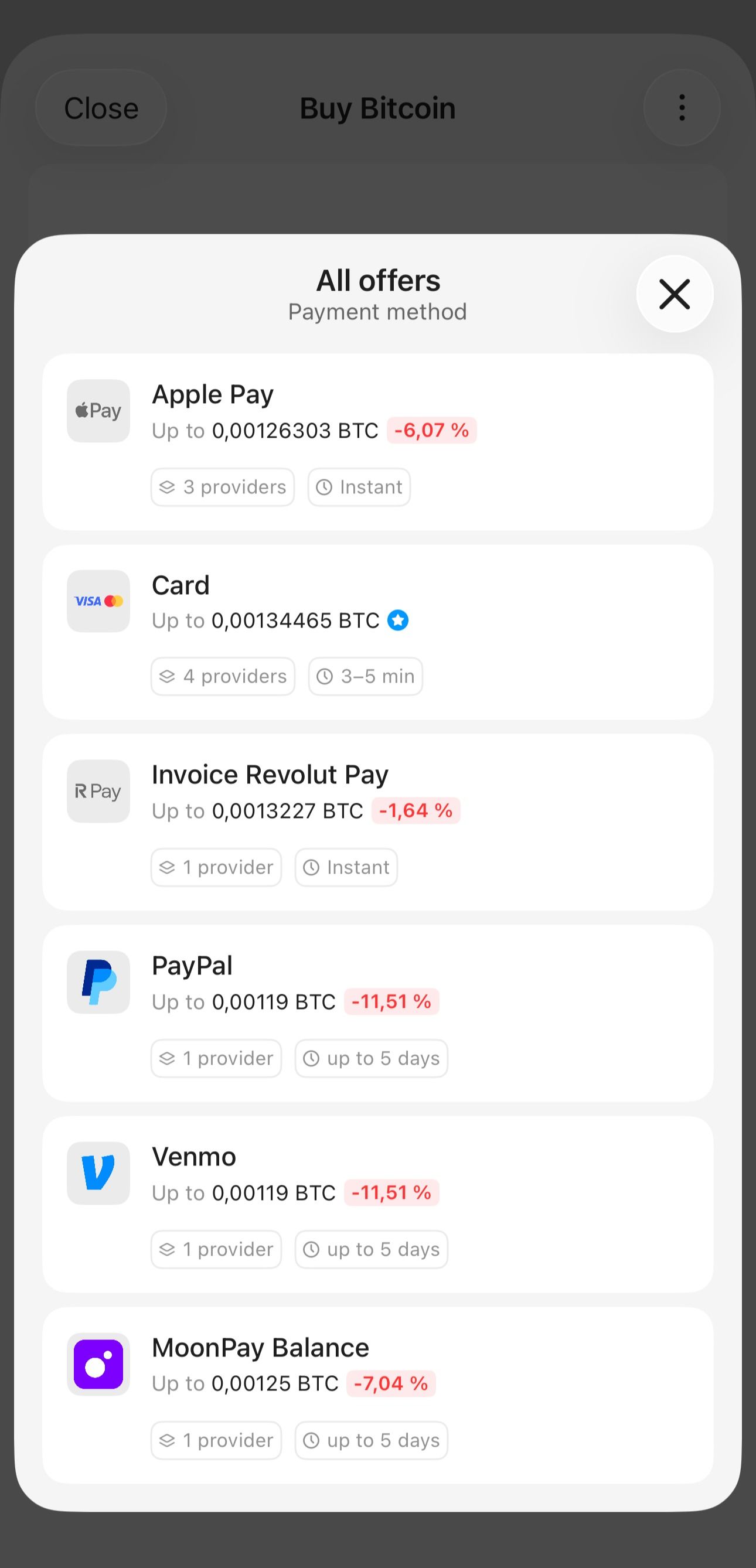Click the Visa/Mastercard card icon
756x1568 pixels.
pos(98,601)
